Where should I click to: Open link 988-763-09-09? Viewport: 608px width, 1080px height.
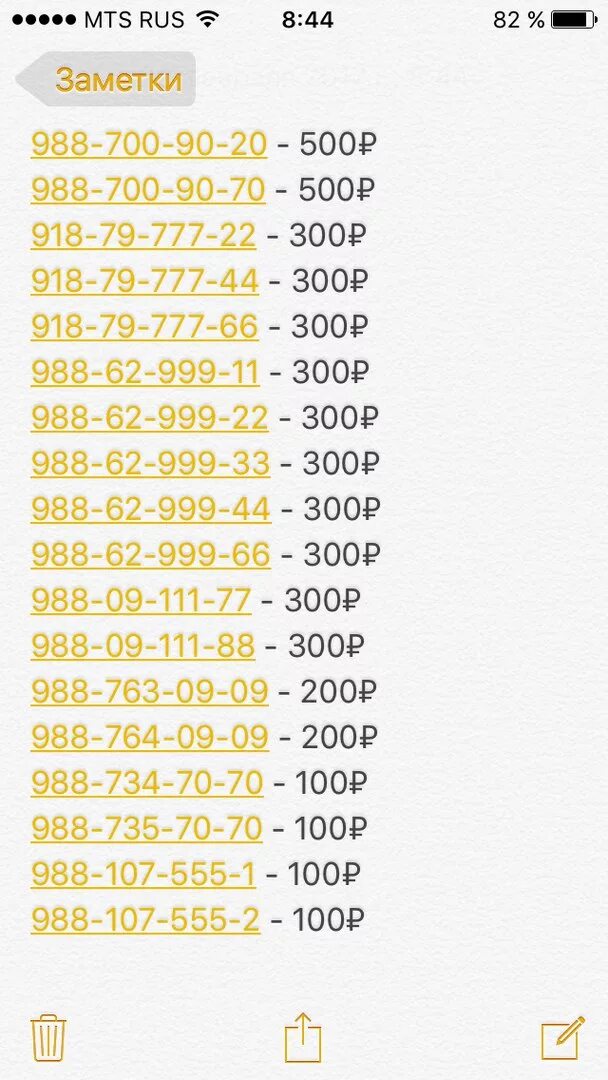(x=150, y=692)
